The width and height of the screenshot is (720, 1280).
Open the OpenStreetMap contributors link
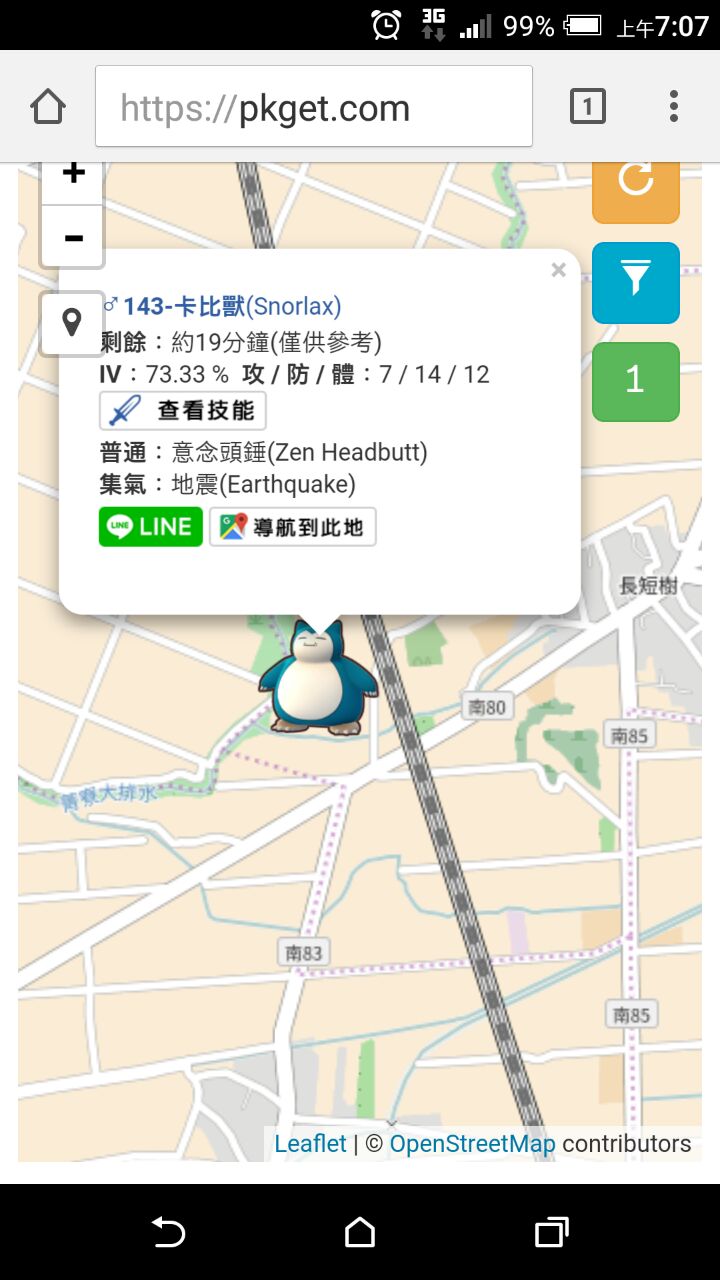tap(472, 1144)
